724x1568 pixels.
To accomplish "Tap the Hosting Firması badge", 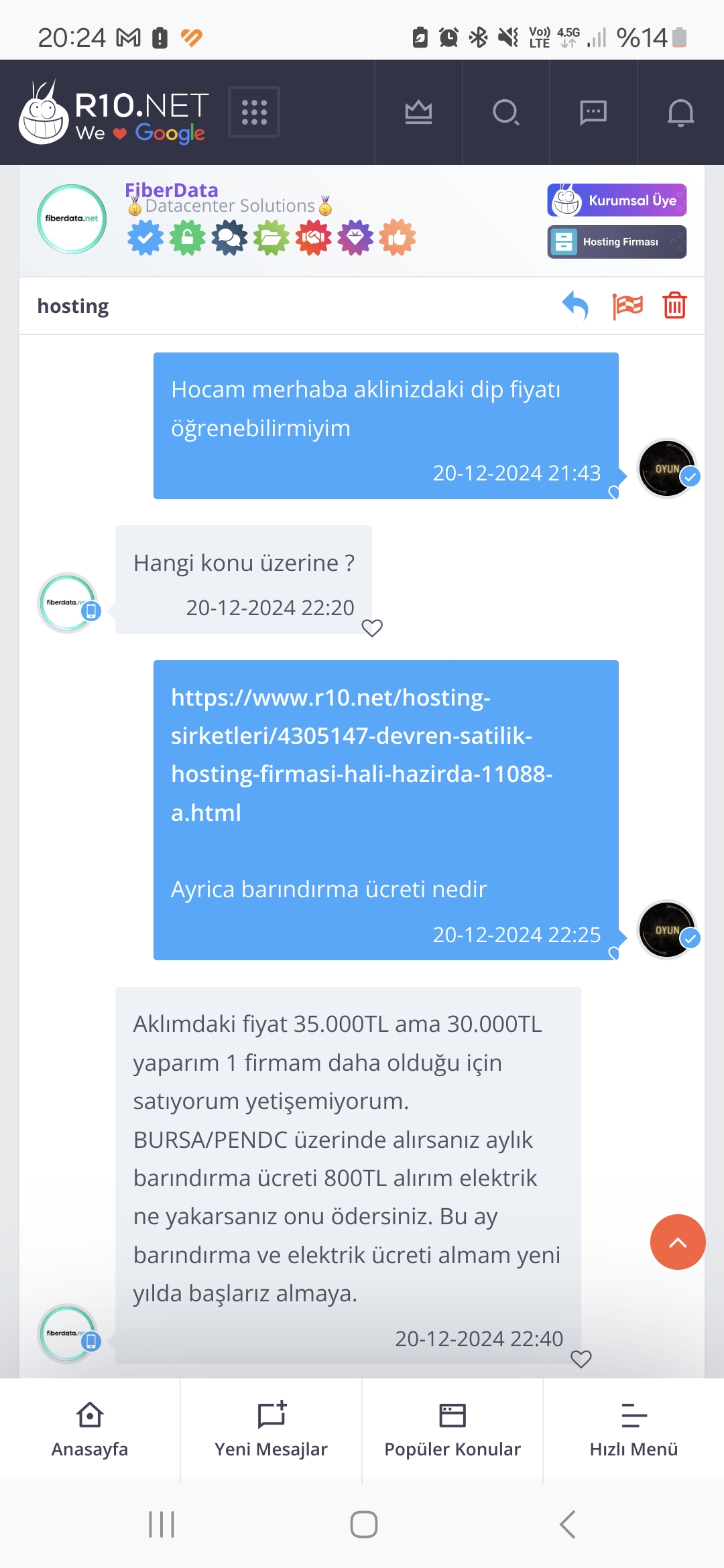I will coord(617,242).
